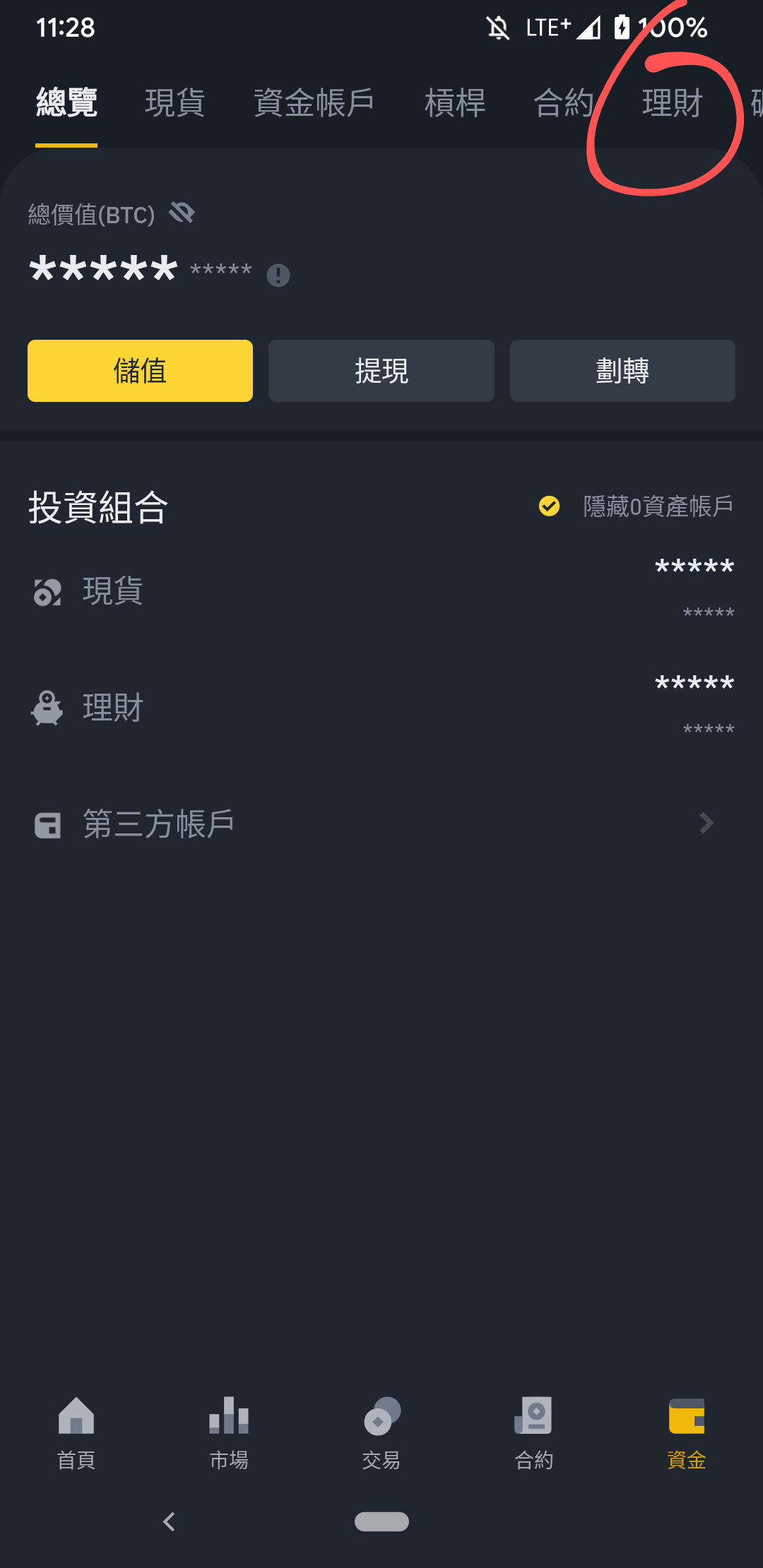
Task: Tap the system back arrow
Action: [x=169, y=1521]
